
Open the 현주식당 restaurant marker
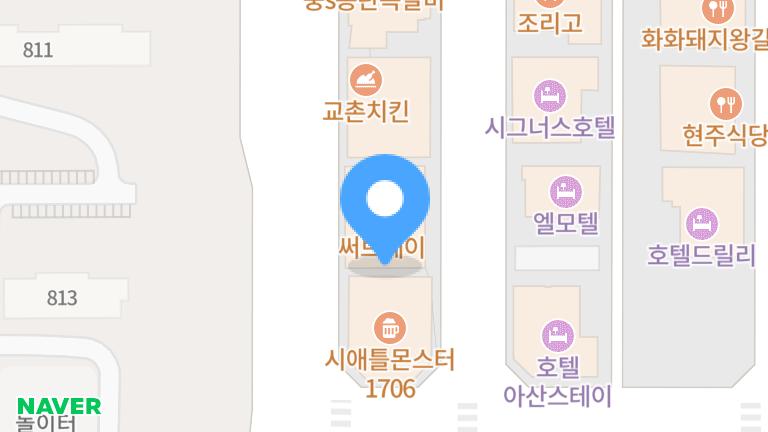pyautogui.click(x=726, y=104)
